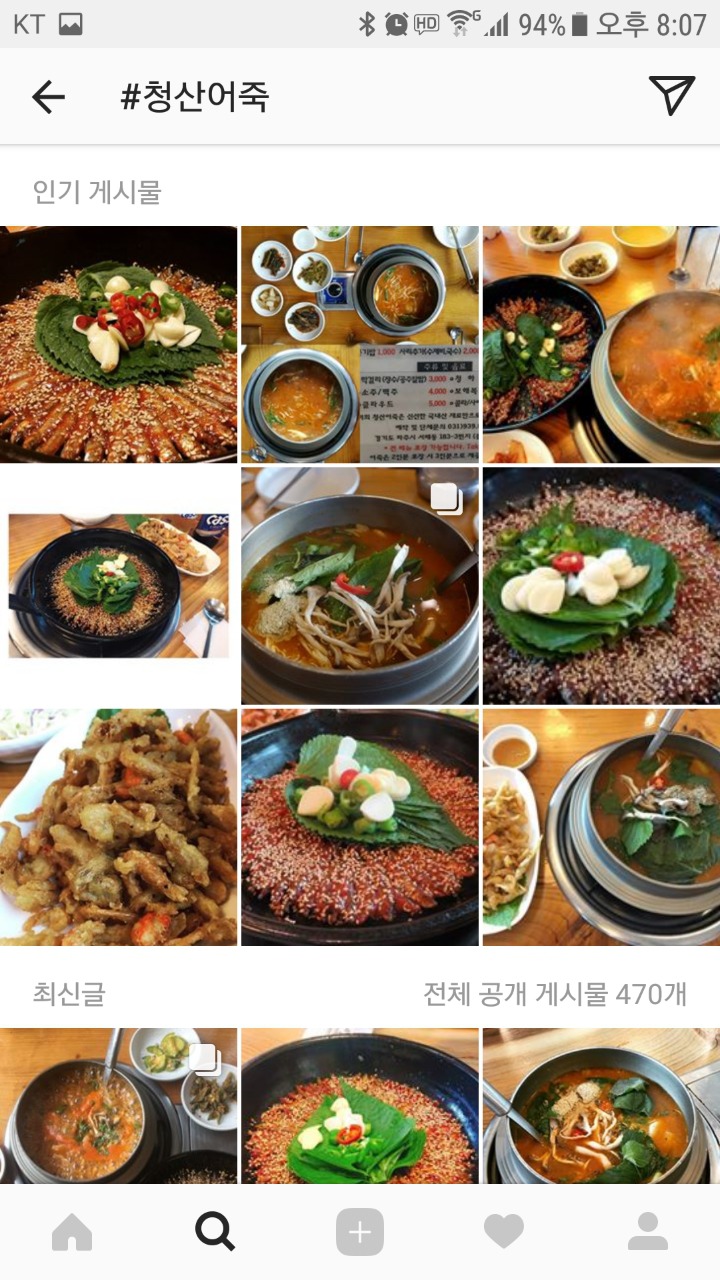Create a new post with the plus button
Image resolution: width=720 pixels, height=1280 pixels.
click(360, 1232)
